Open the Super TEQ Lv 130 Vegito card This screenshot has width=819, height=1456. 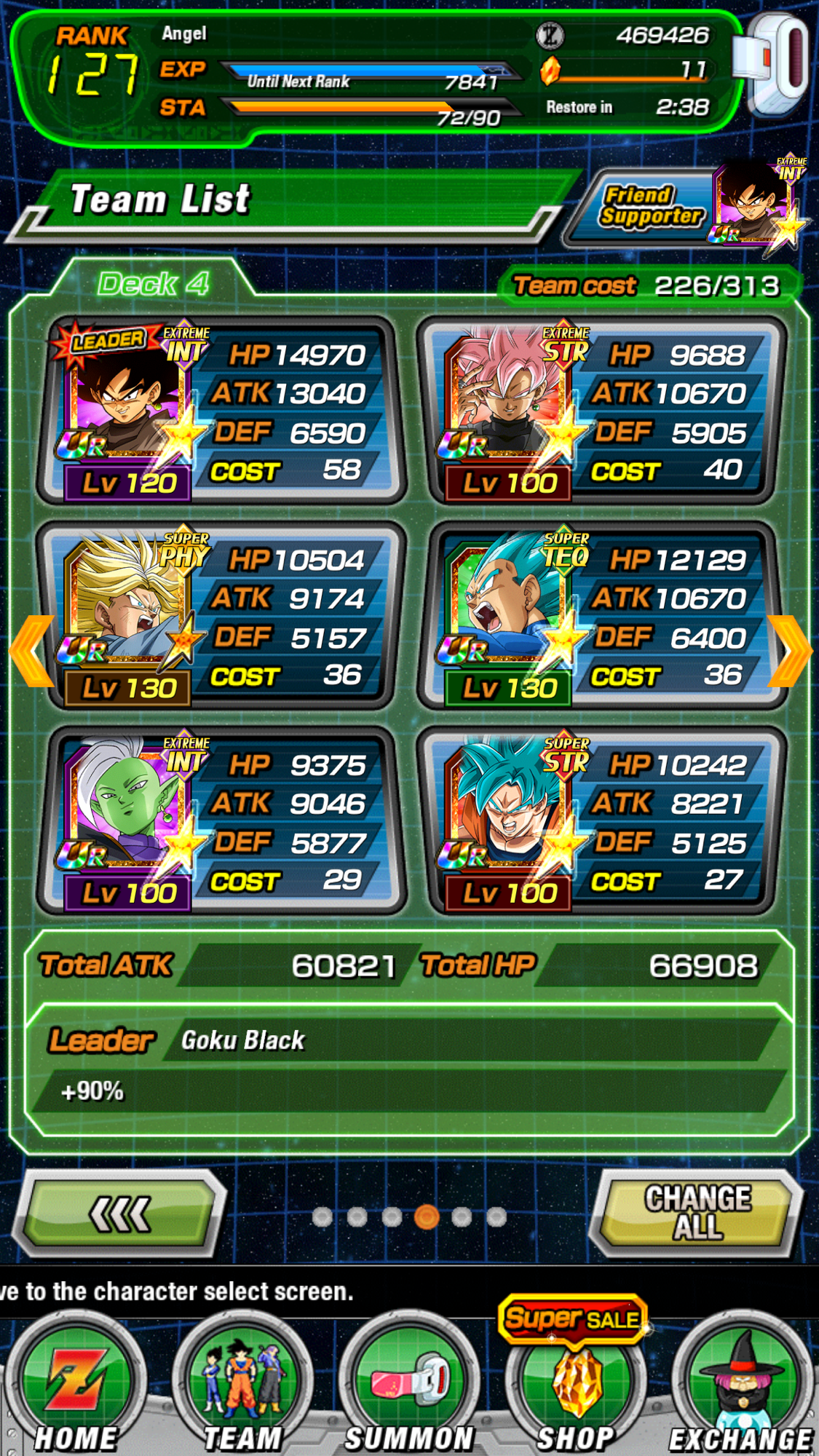click(601, 615)
